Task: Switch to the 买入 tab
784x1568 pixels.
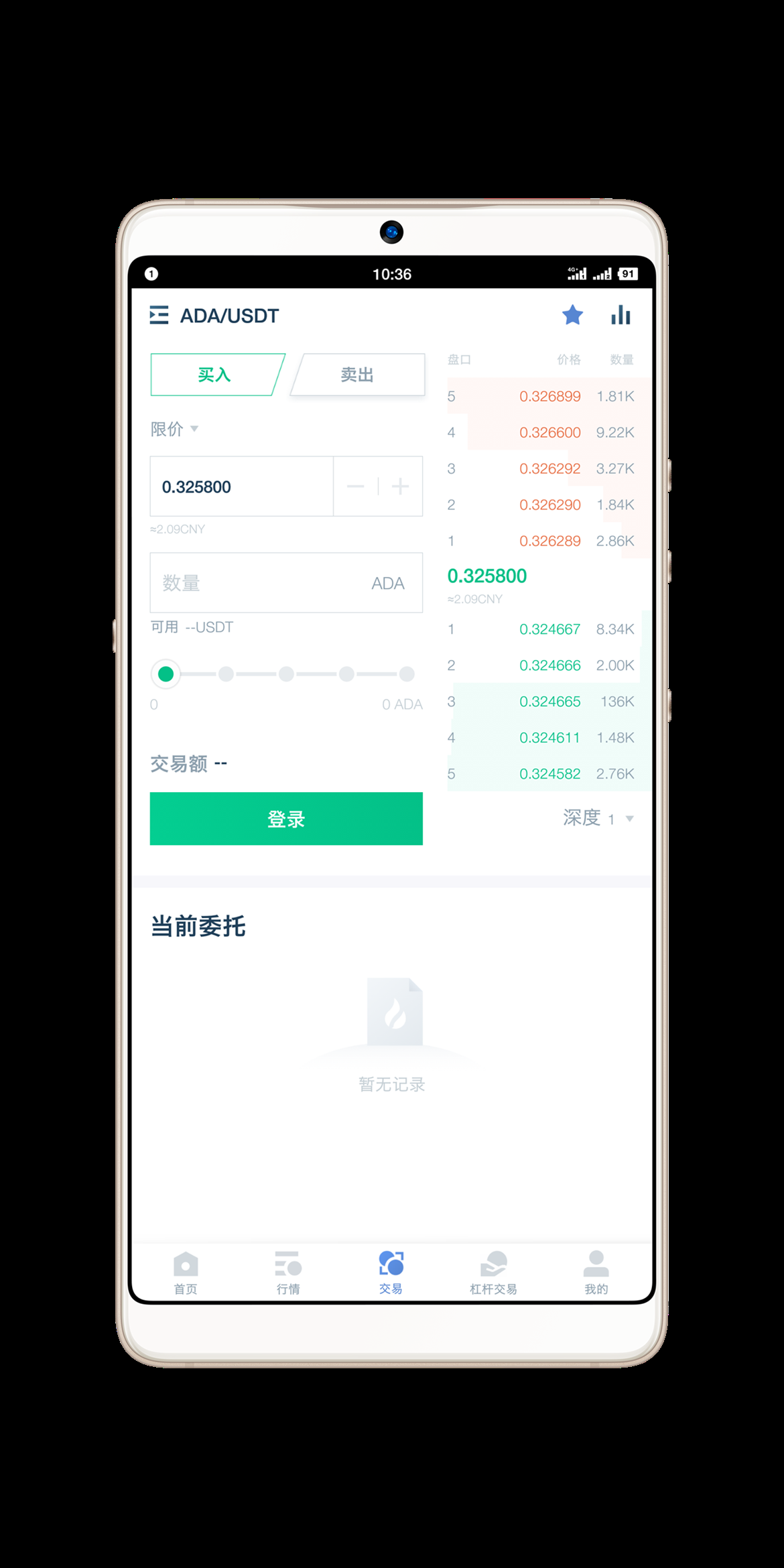Action: pos(214,375)
